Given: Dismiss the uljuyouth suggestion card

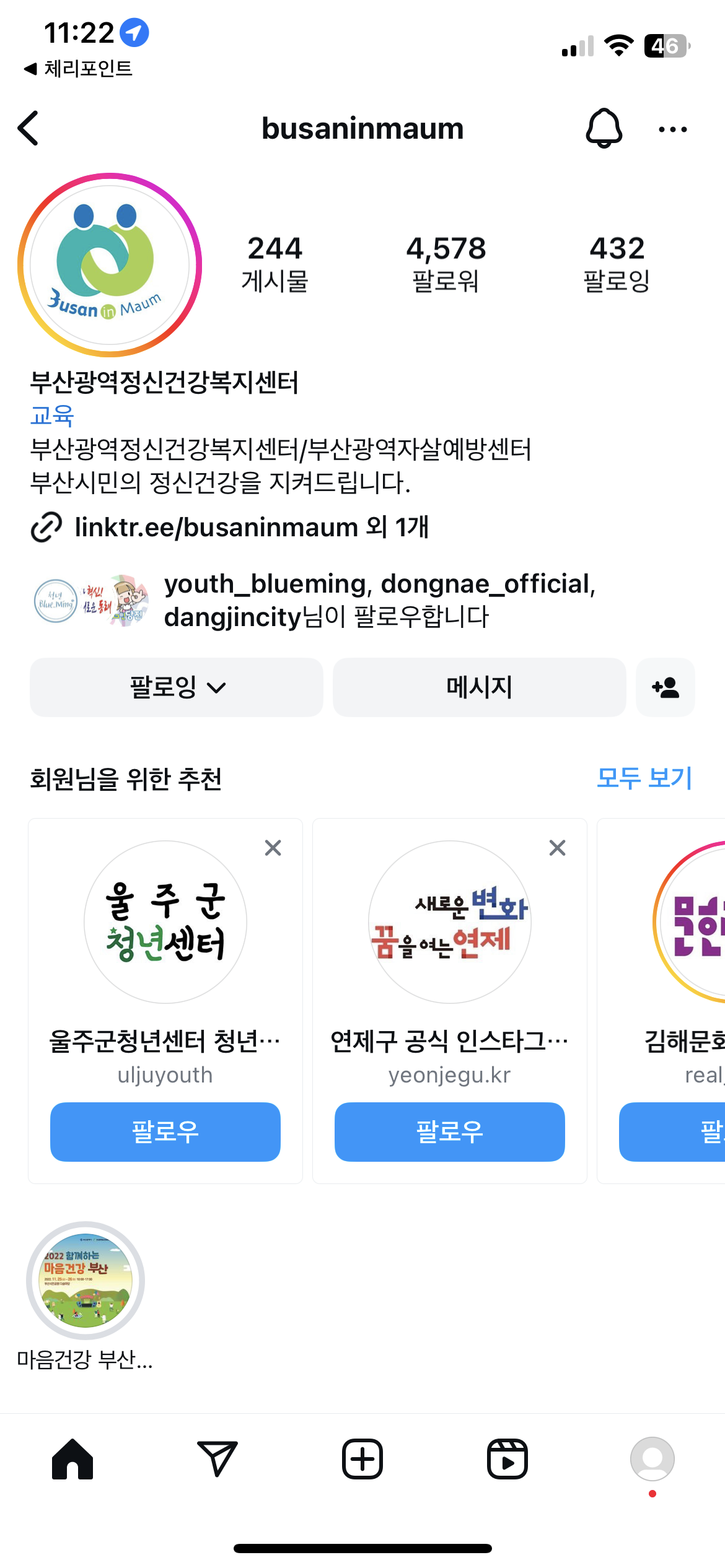Looking at the screenshot, I should (x=273, y=848).
